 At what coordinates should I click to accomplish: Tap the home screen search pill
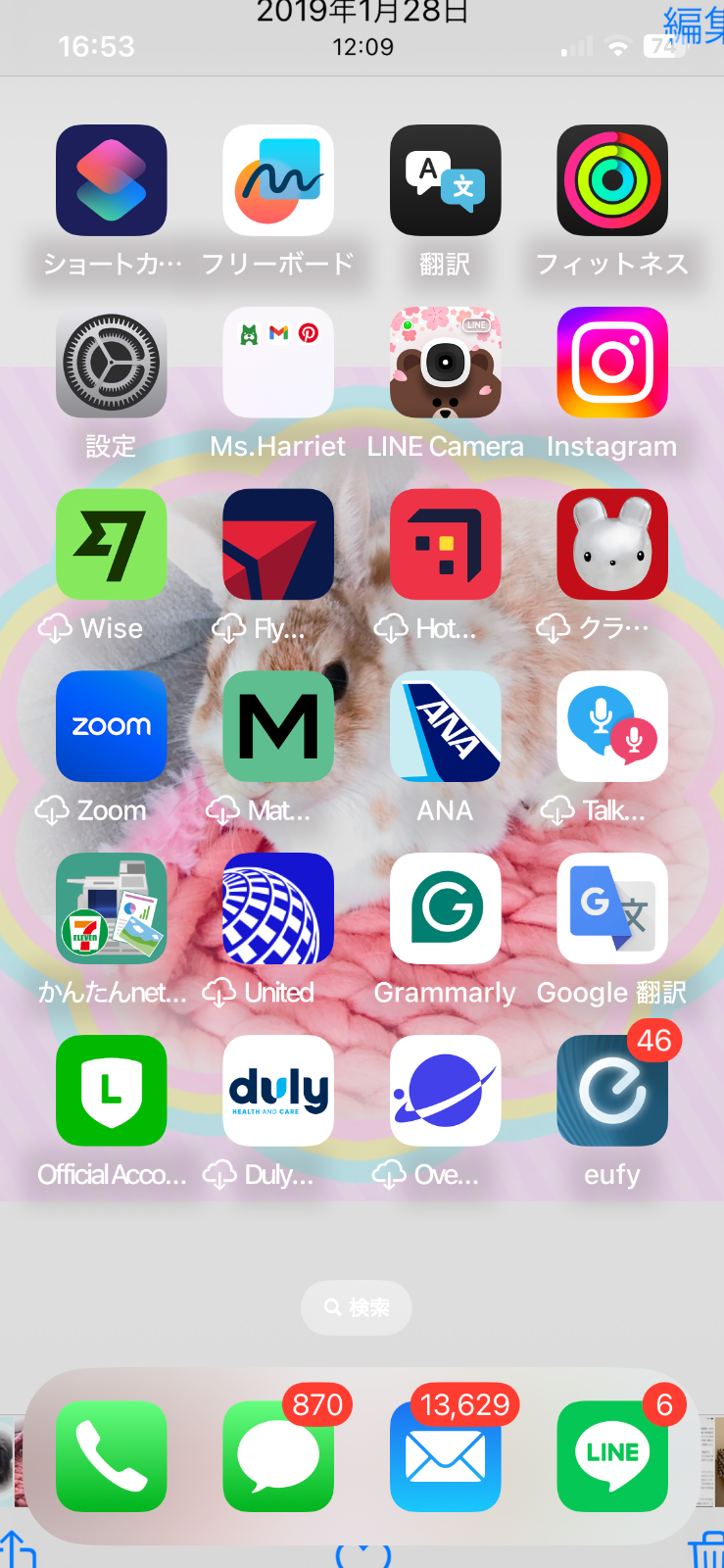point(357,1307)
